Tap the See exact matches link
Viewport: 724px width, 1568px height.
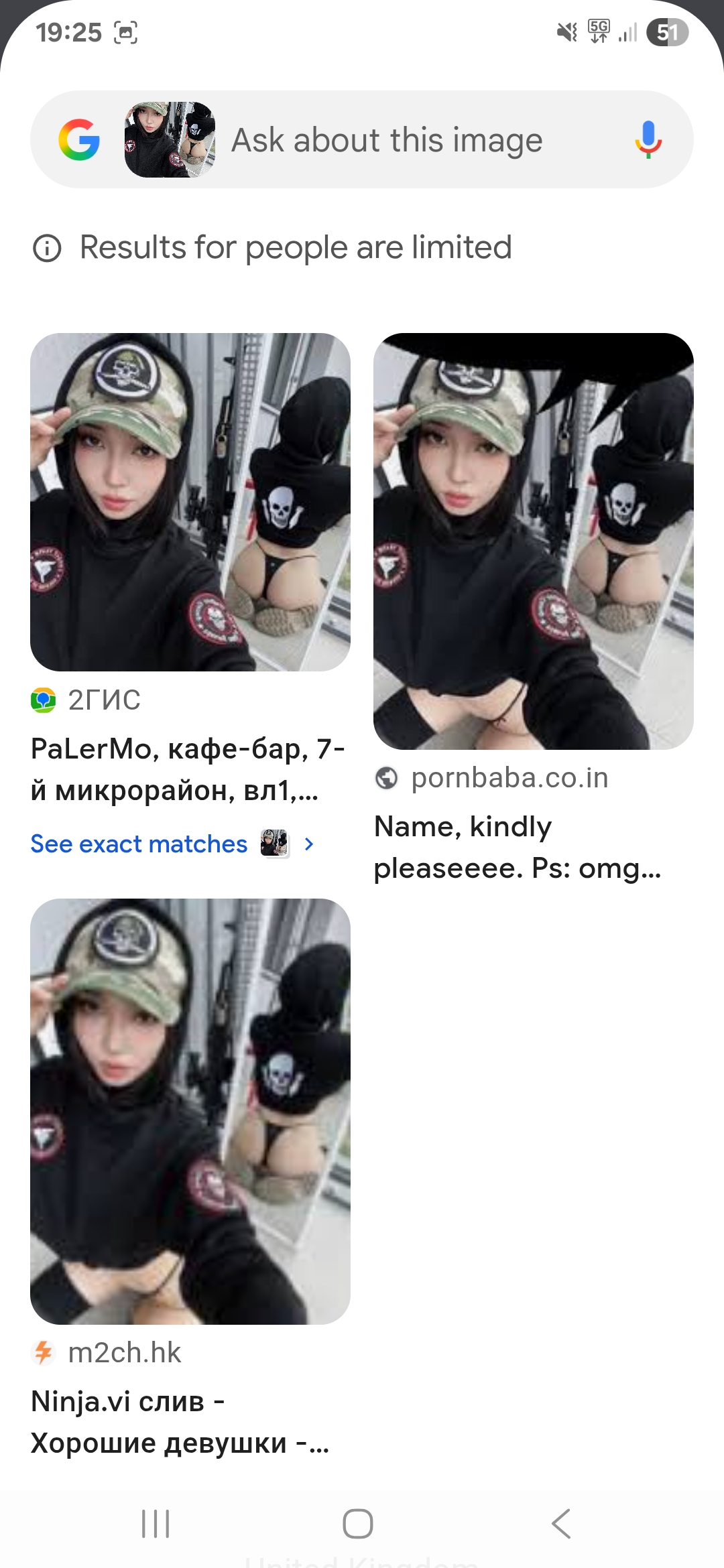[x=139, y=844]
